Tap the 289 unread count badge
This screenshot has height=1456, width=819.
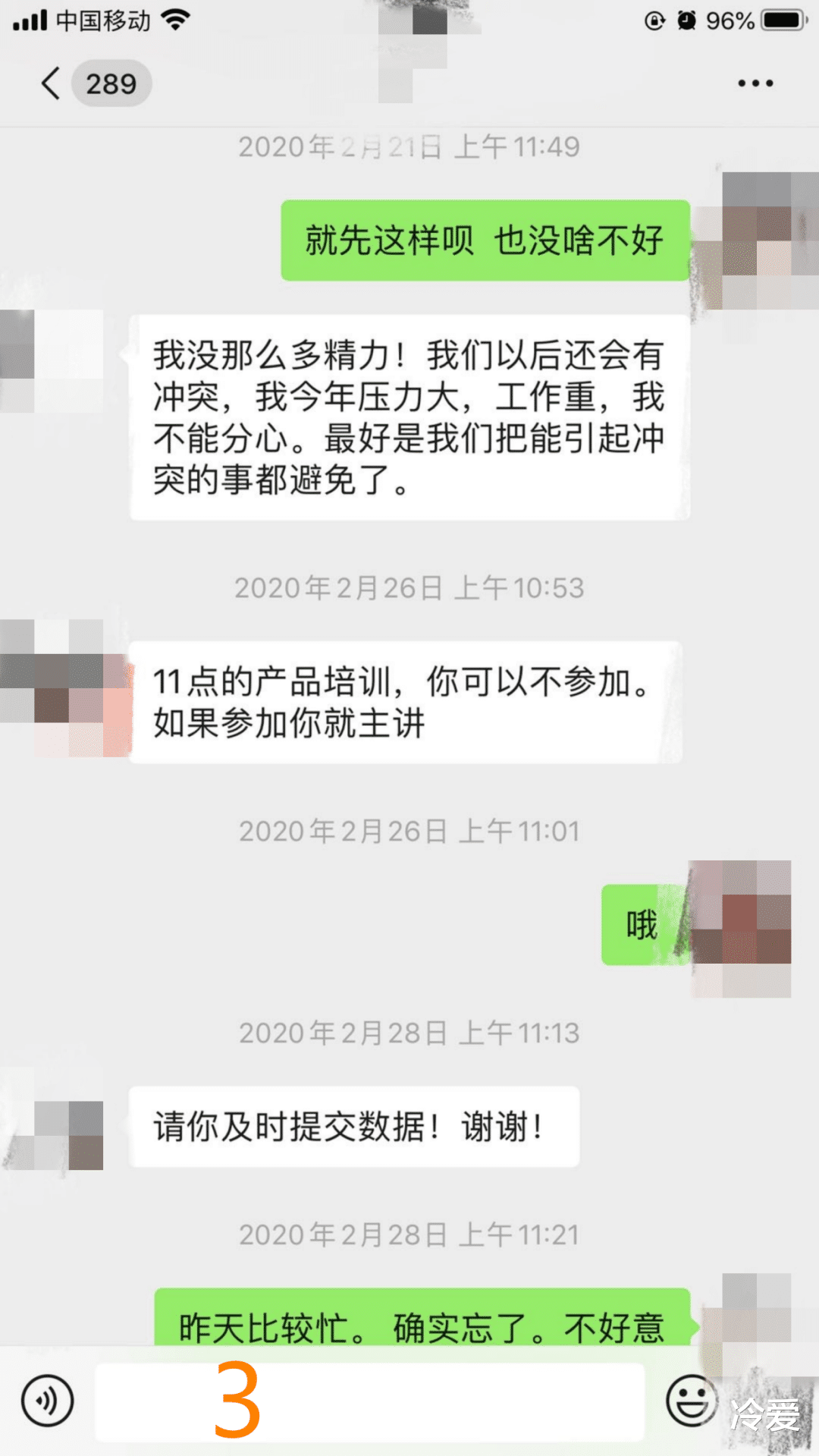pyautogui.click(x=111, y=83)
